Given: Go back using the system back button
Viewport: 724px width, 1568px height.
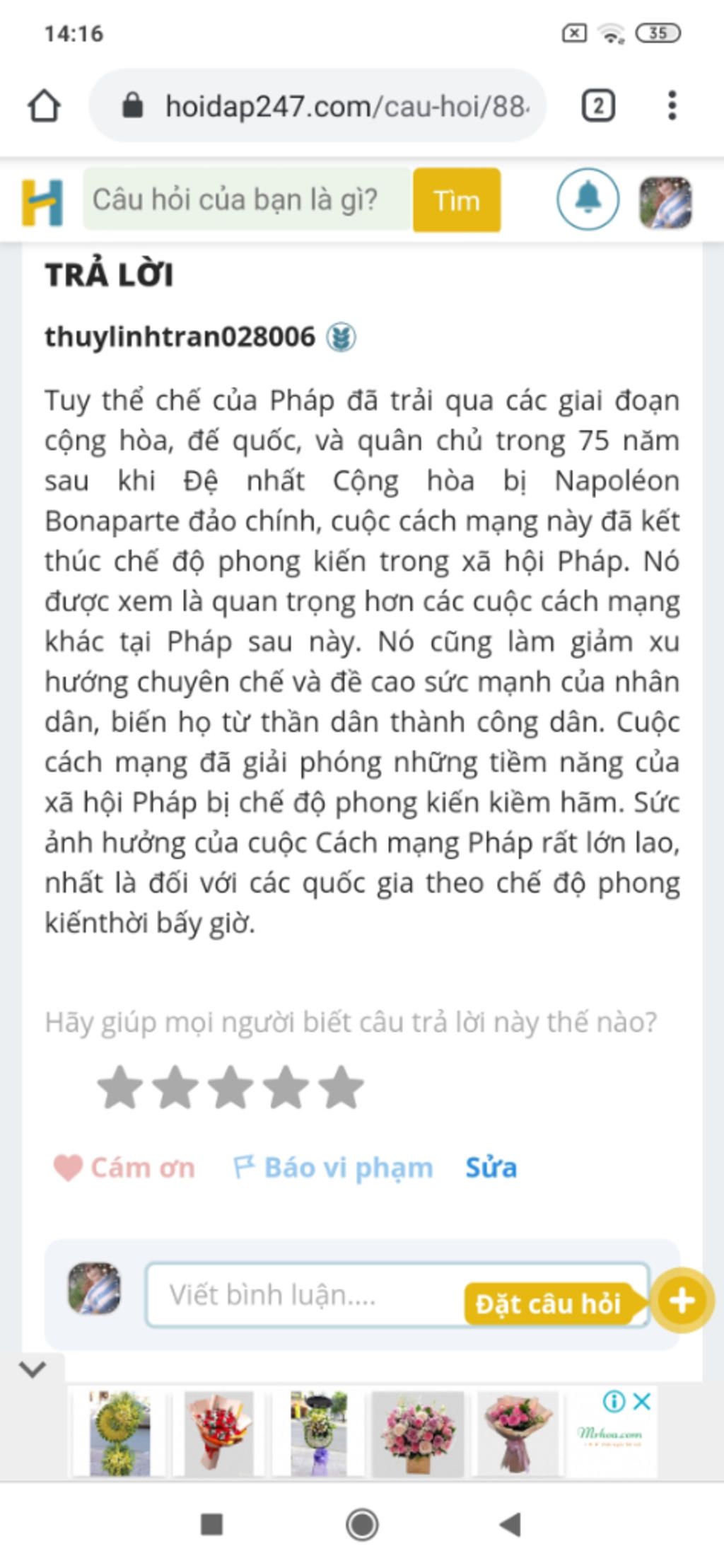Looking at the screenshot, I should pos(510,1524).
